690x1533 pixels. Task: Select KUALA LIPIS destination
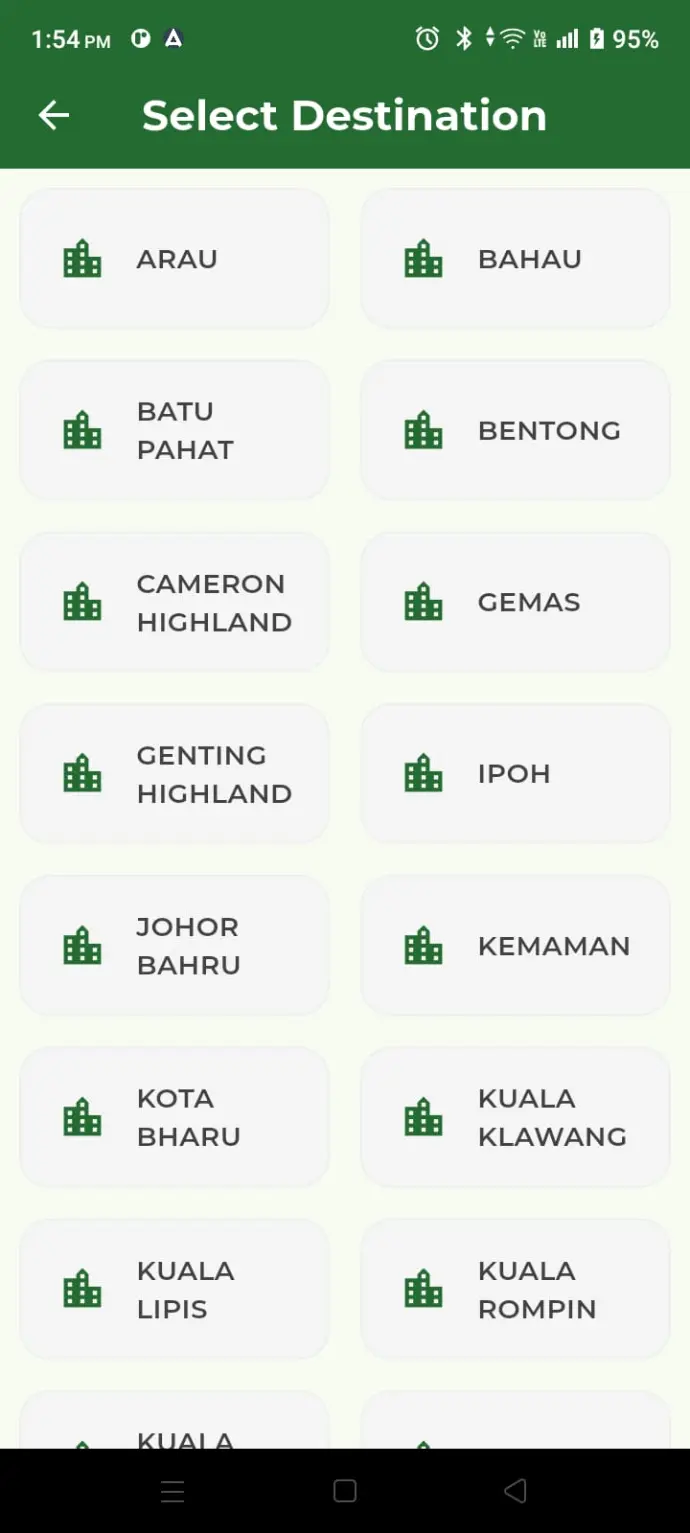(x=174, y=1289)
